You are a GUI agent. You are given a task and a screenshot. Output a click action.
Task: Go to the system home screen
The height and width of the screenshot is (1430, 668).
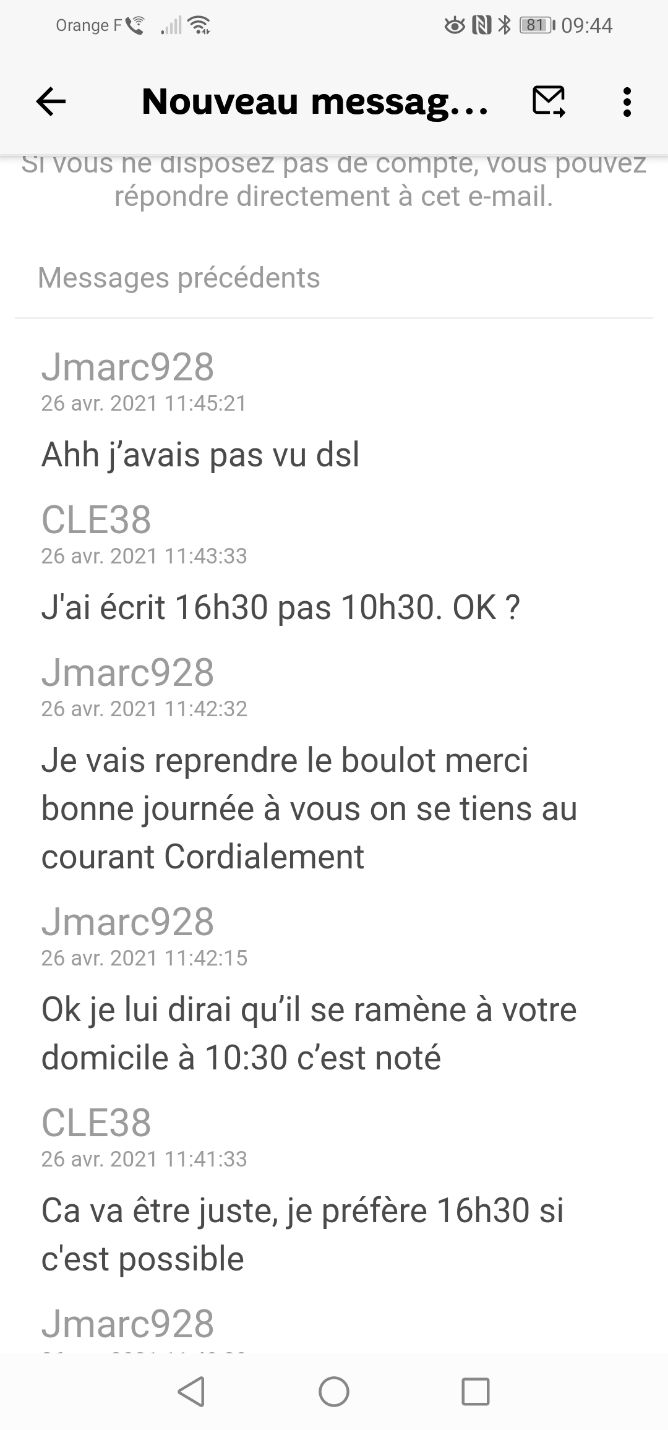coord(334,1391)
